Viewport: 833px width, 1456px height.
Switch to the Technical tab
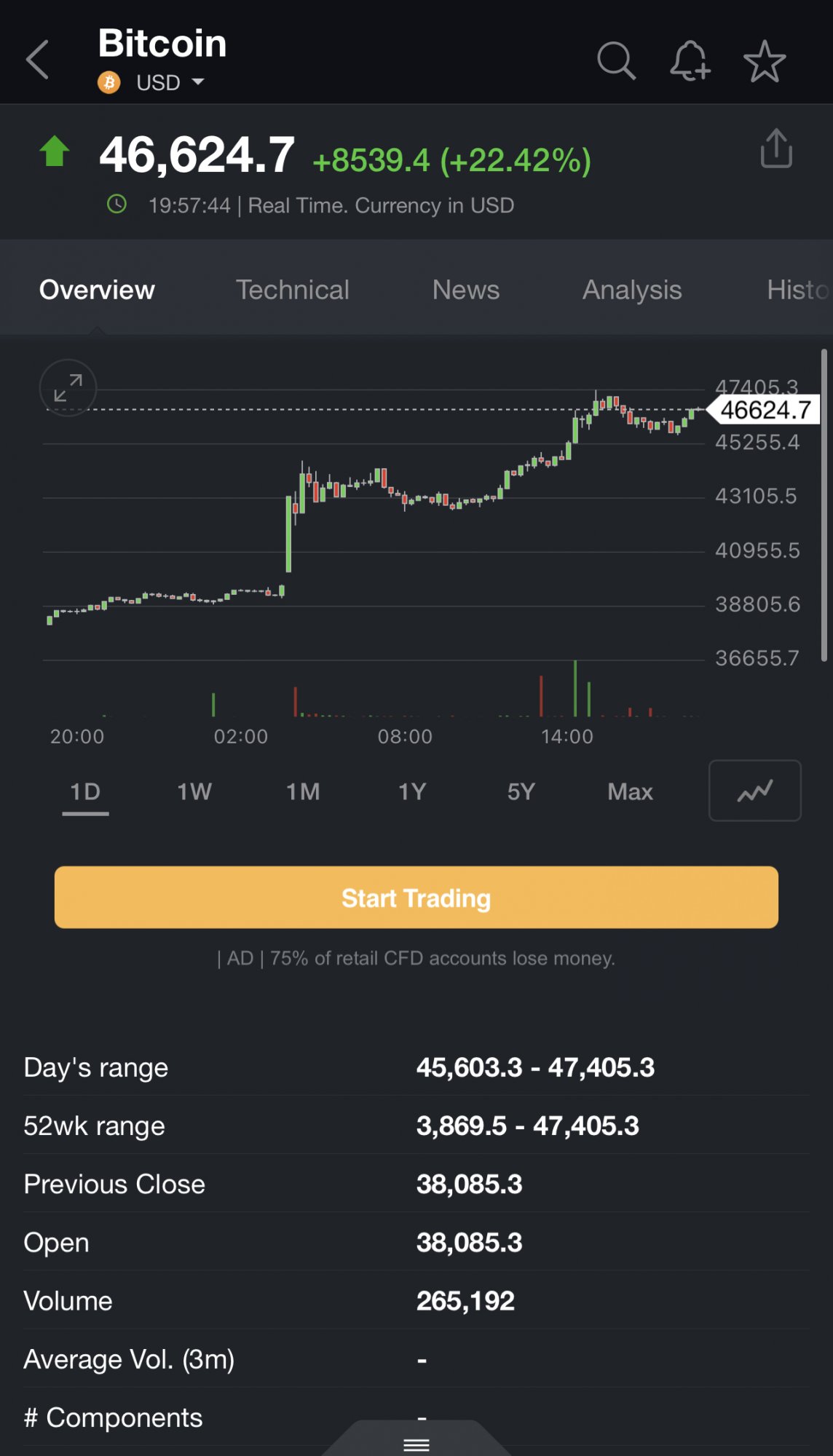(x=292, y=290)
